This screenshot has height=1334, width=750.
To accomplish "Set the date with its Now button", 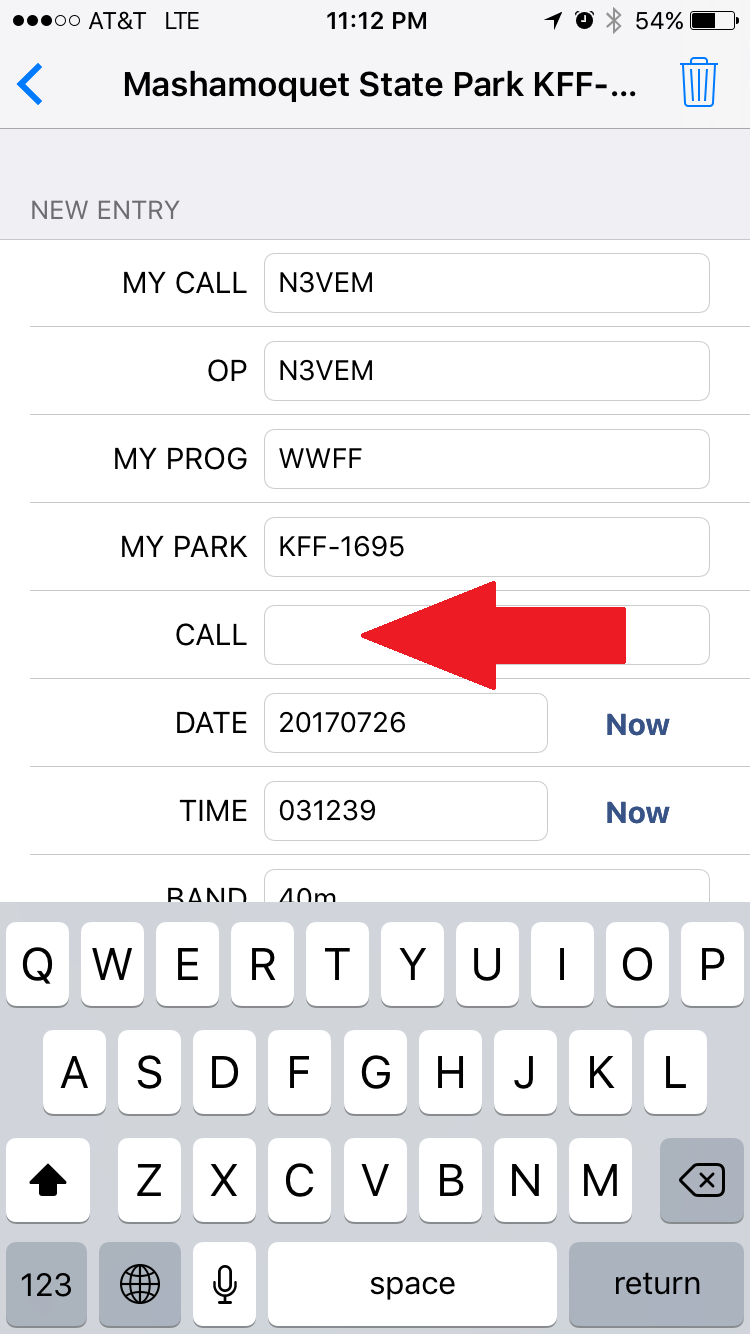I will click(637, 724).
